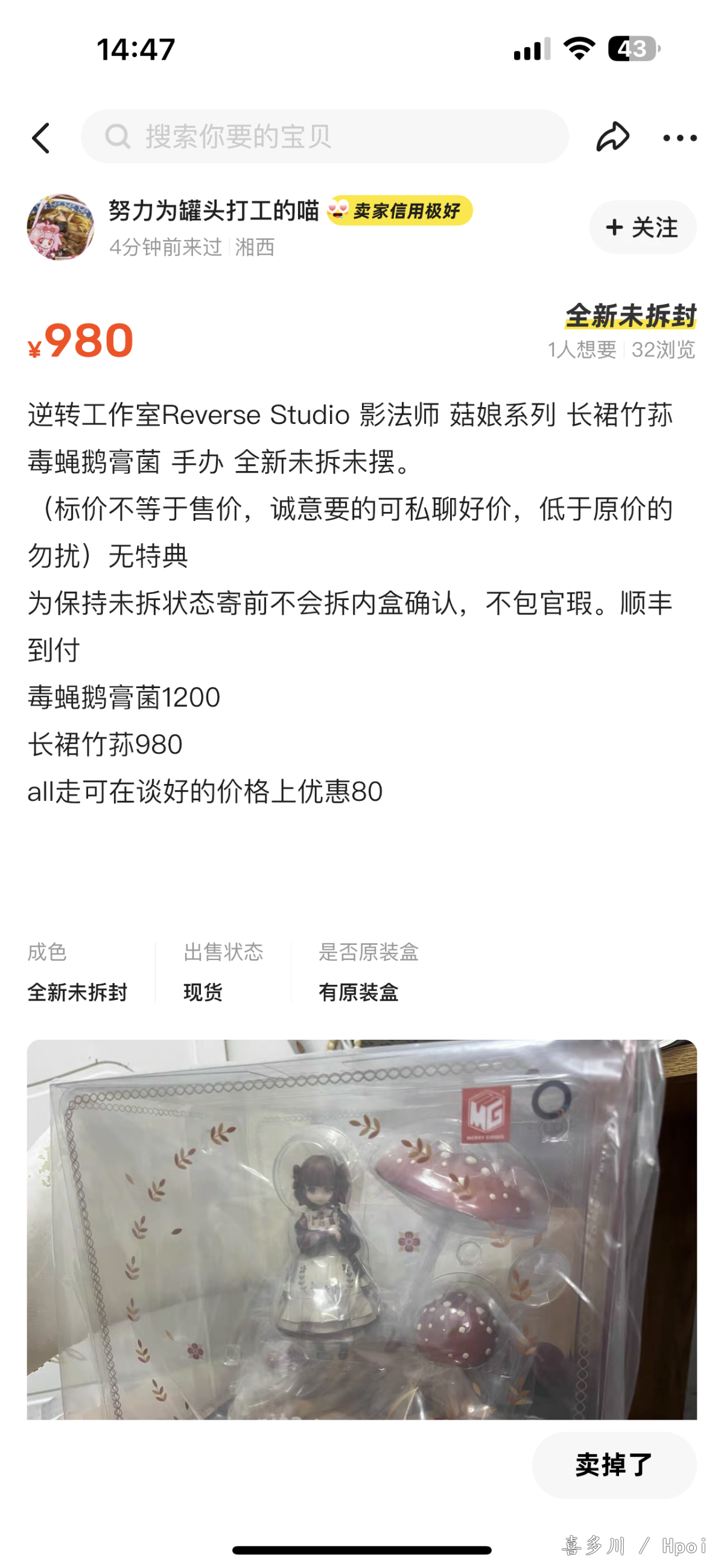Open the seller's profile avatar

(60, 227)
